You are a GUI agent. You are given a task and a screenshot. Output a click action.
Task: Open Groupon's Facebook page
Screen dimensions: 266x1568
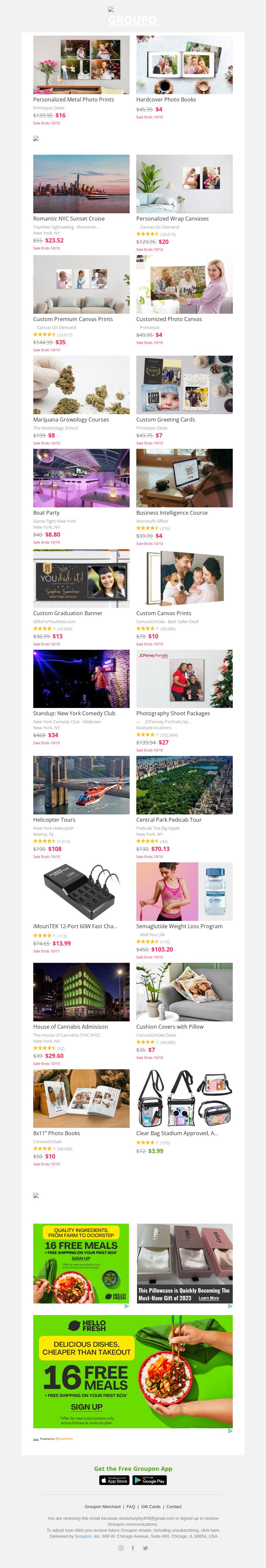(x=133, y=1548)
